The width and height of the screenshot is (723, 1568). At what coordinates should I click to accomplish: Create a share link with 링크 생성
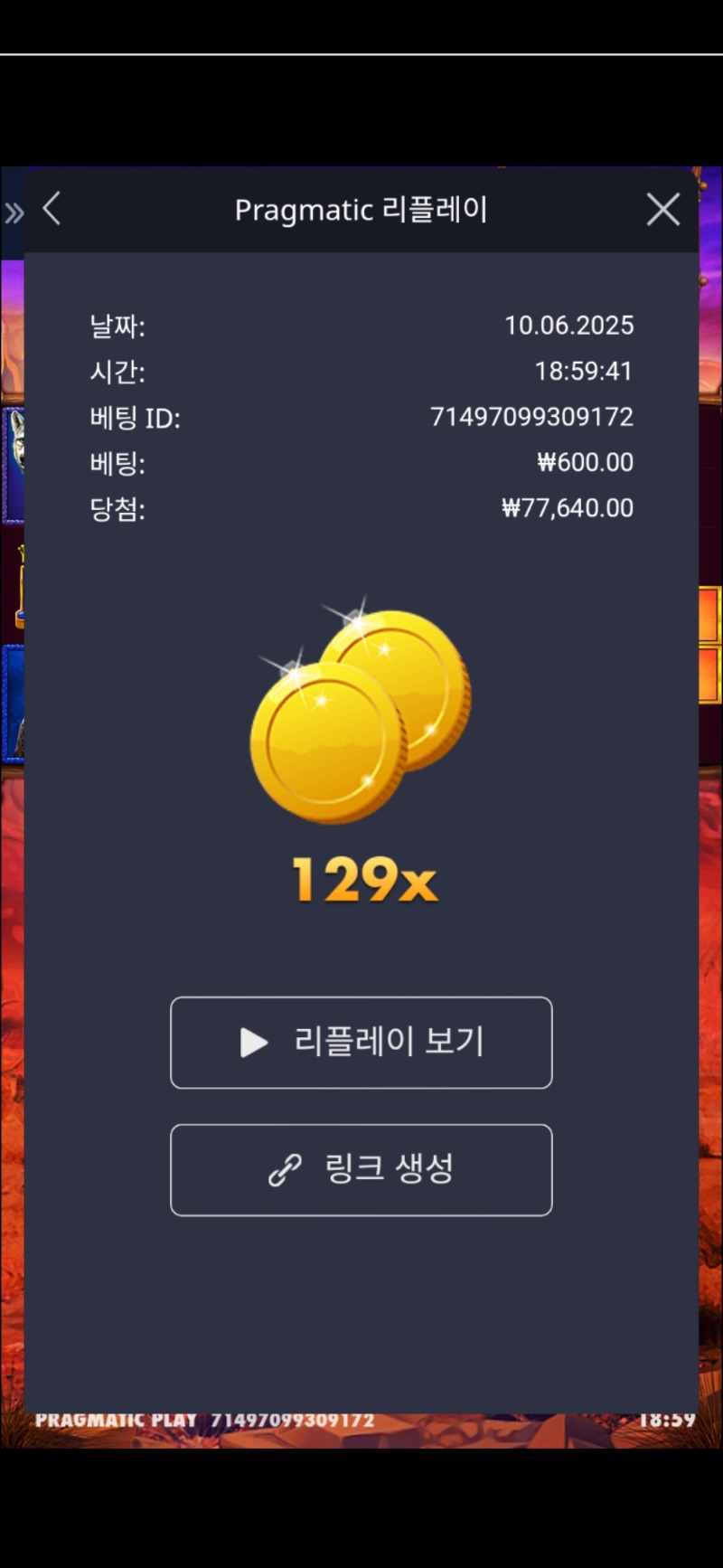(361, 1169)
